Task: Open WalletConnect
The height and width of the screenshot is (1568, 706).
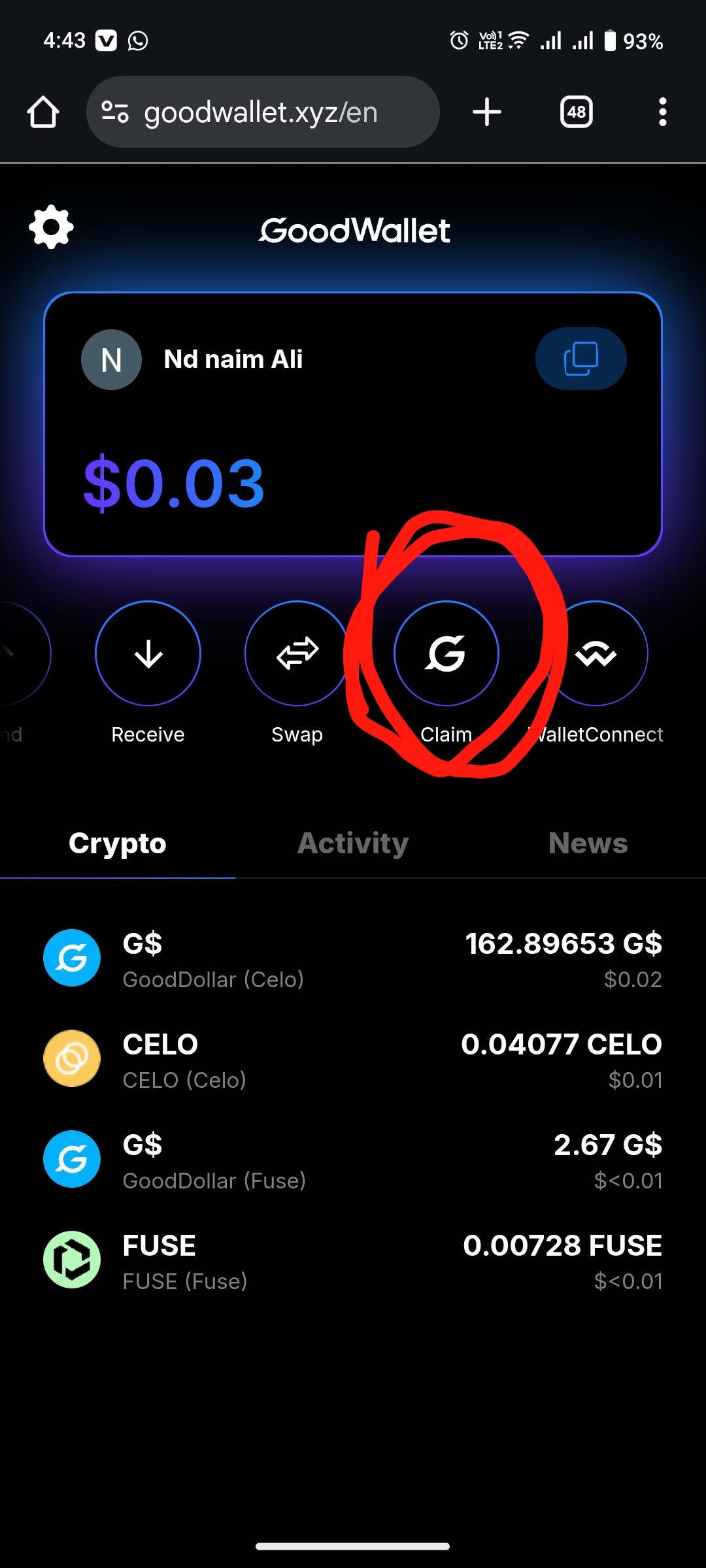Action: click(596, 653)
